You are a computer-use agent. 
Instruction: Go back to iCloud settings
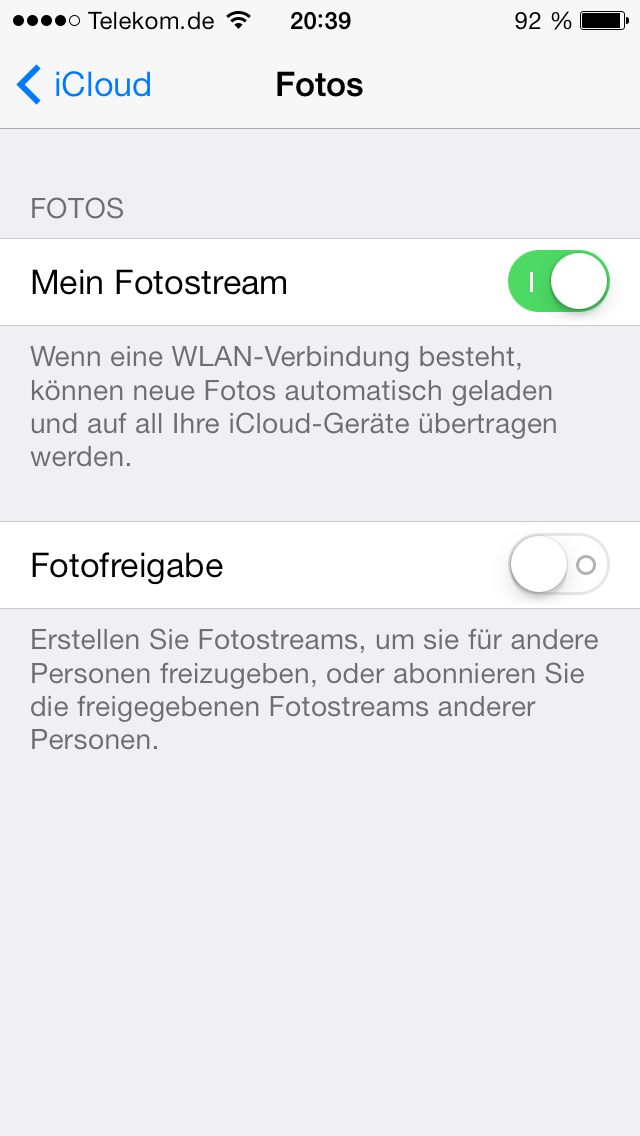click(84, 85)
